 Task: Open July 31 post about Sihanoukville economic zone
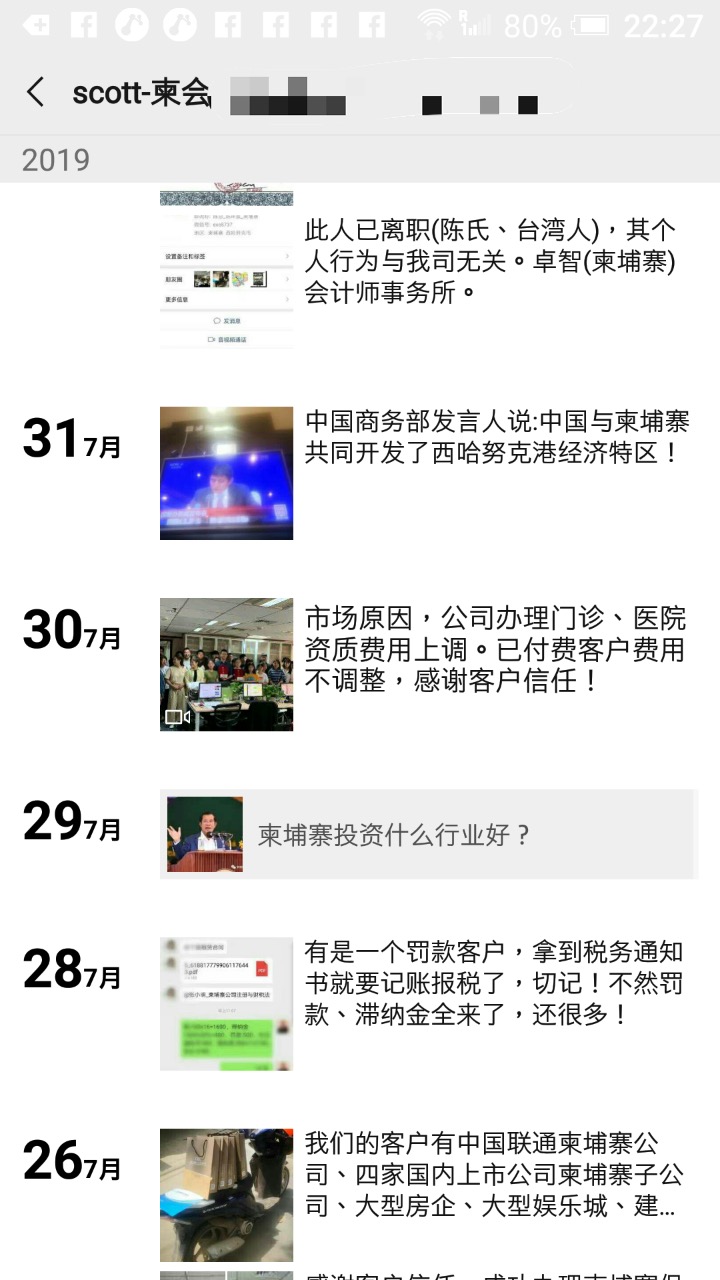tap(495, 438)
